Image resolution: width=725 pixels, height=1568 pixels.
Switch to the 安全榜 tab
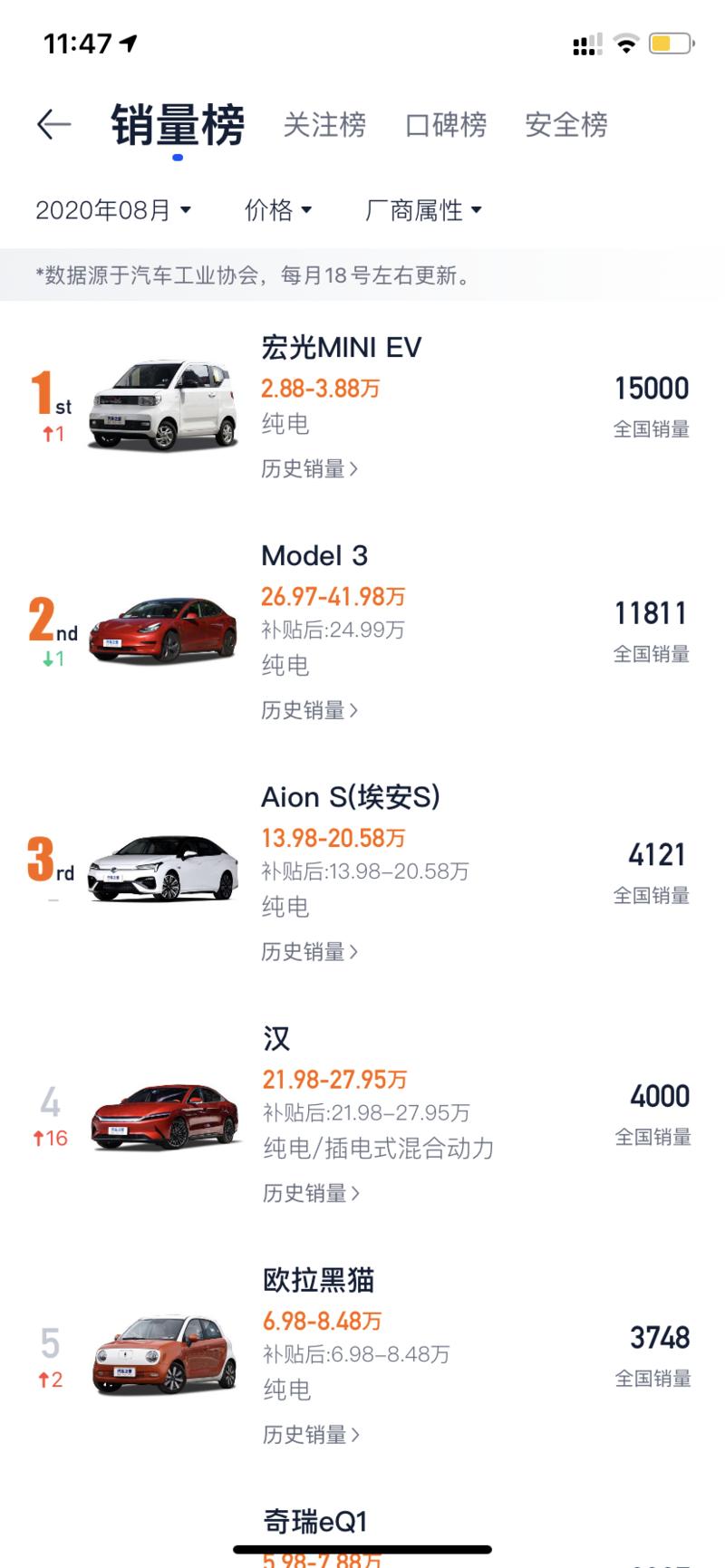565,125
